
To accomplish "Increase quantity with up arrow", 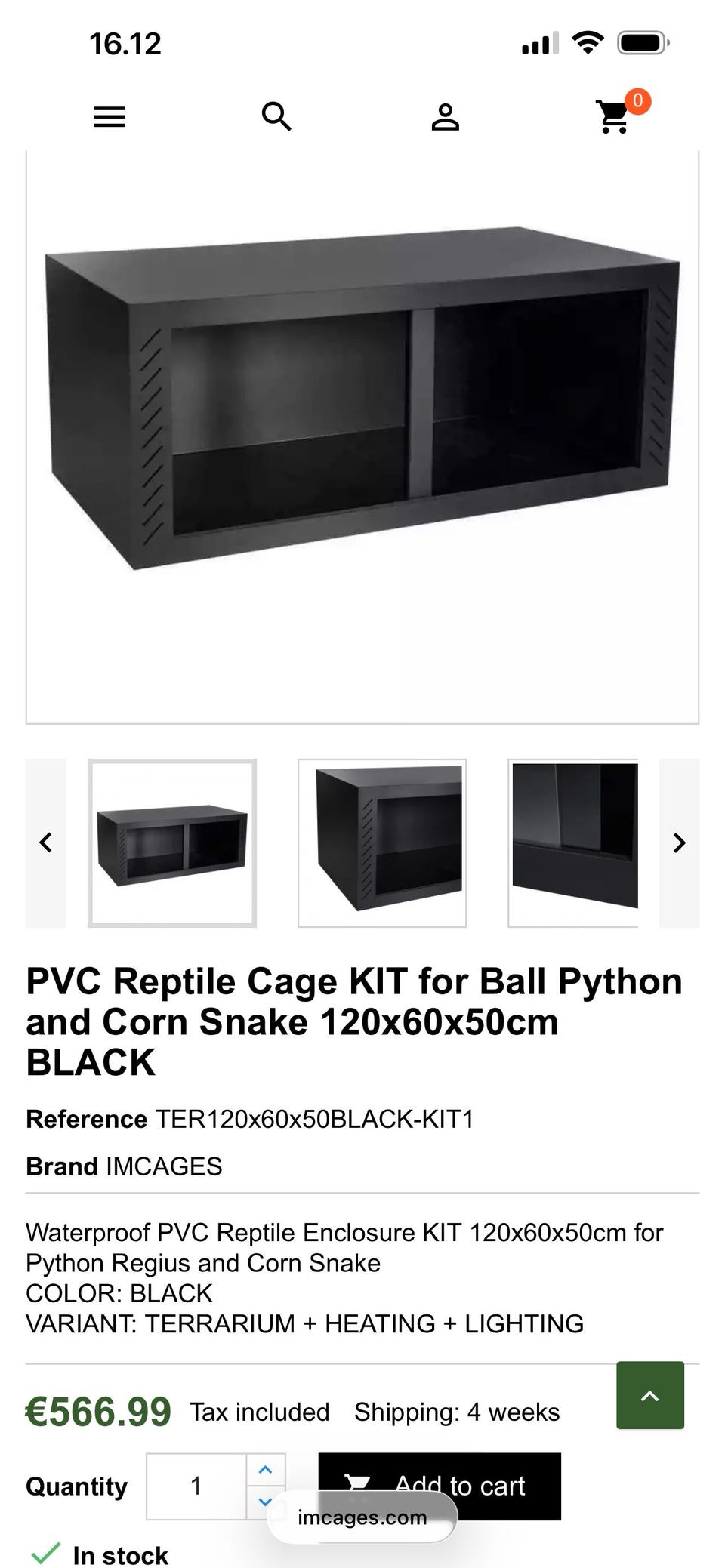I will point(266,1469).
